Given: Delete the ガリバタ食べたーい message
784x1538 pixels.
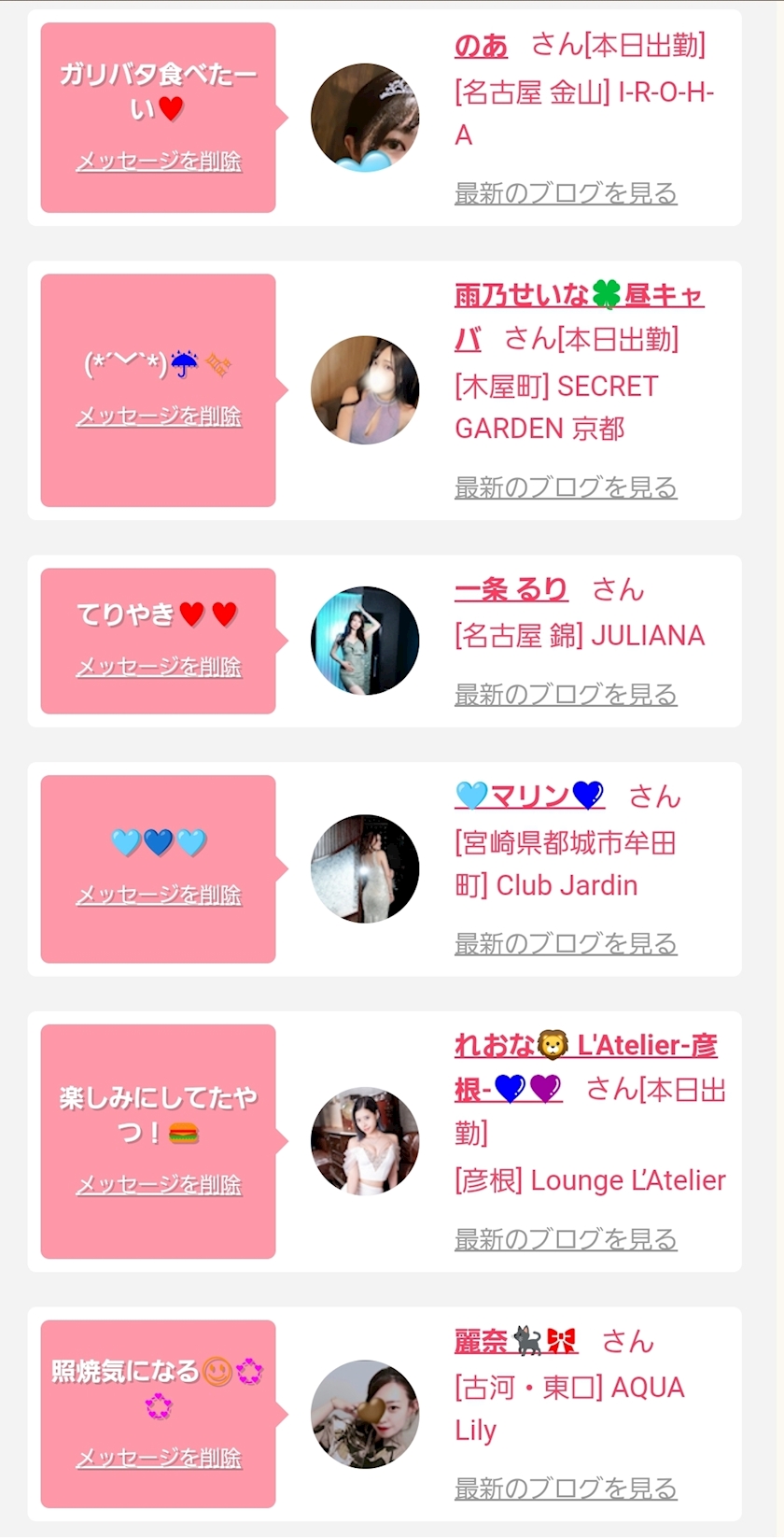Looking at the screenshot, I should [159, 162].
